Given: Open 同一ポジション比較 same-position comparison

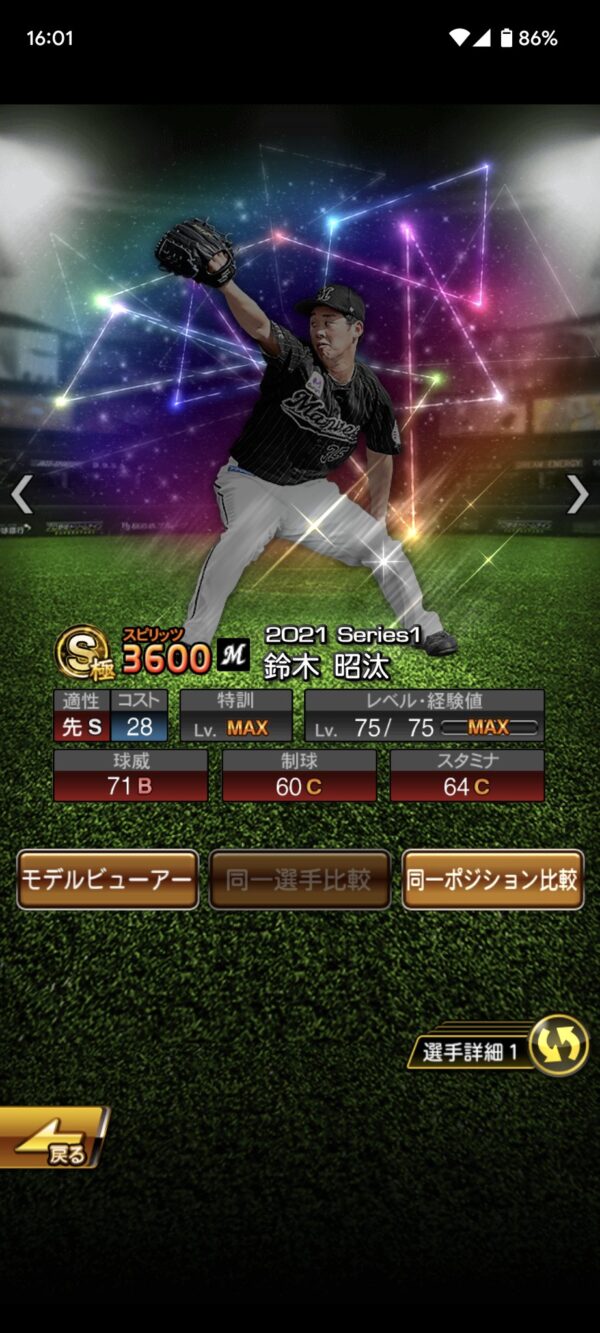Looking at the screenshot, I should tap(492, 880).
